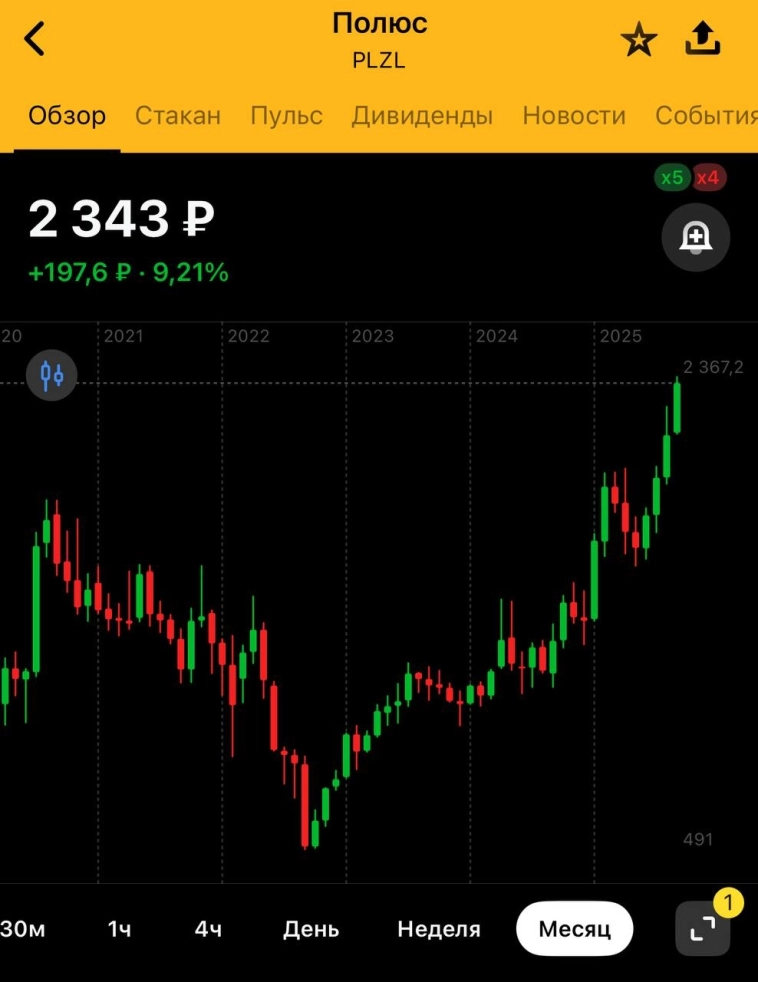The height and width of the screenshot is (982, 758).
Task: Switch to the События tab
Action: coord(705,115)
